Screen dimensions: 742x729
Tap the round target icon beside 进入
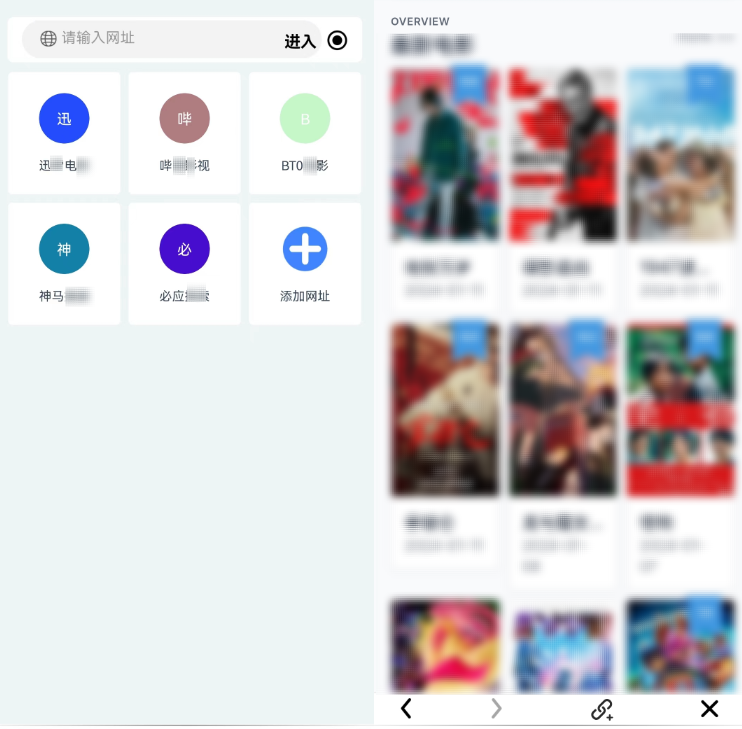(338, 40)
